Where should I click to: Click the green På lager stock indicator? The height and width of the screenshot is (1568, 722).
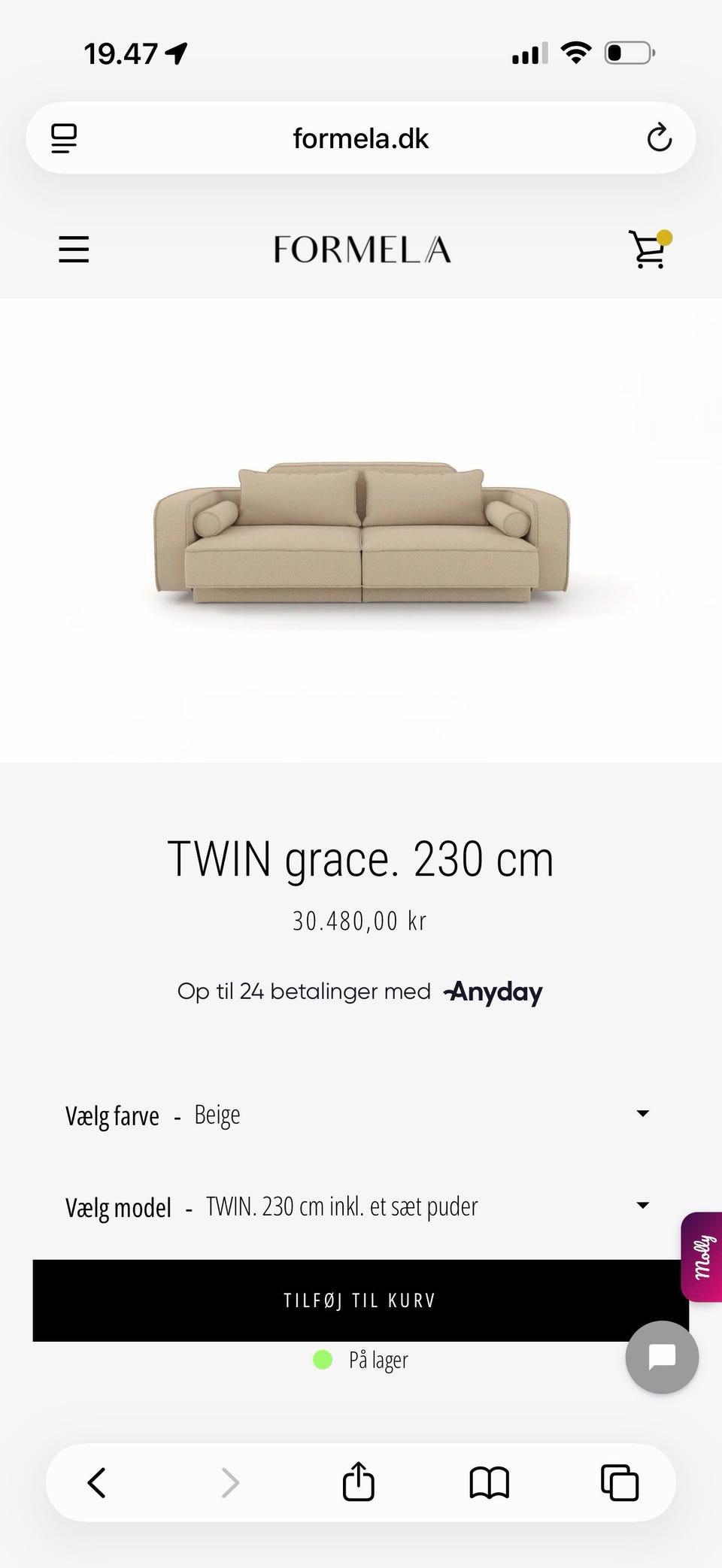(323, 1359)
